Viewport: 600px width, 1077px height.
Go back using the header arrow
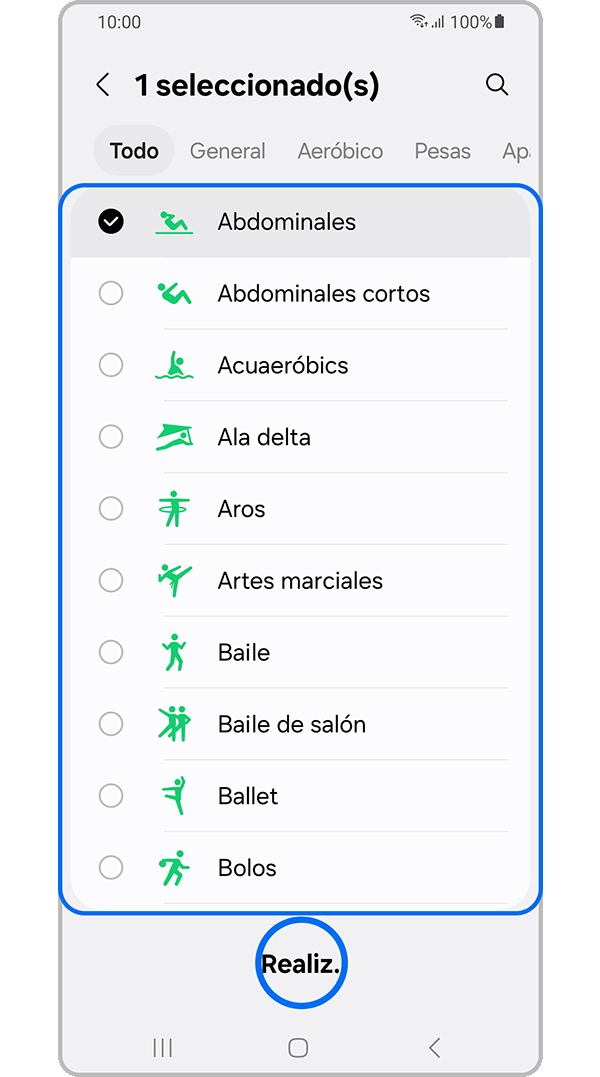pyautogui.click(x=103, y=85)
